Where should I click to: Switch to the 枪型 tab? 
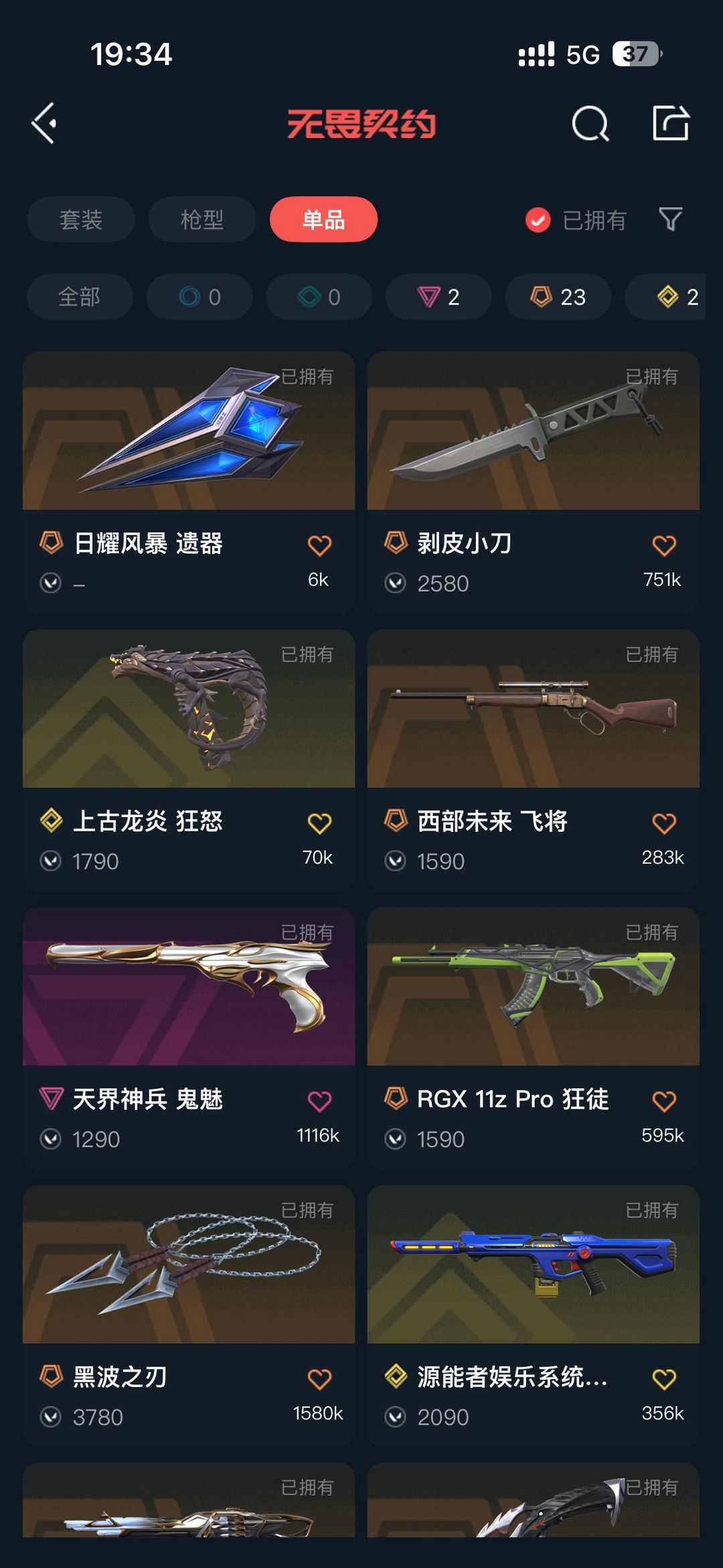(202, 219)
